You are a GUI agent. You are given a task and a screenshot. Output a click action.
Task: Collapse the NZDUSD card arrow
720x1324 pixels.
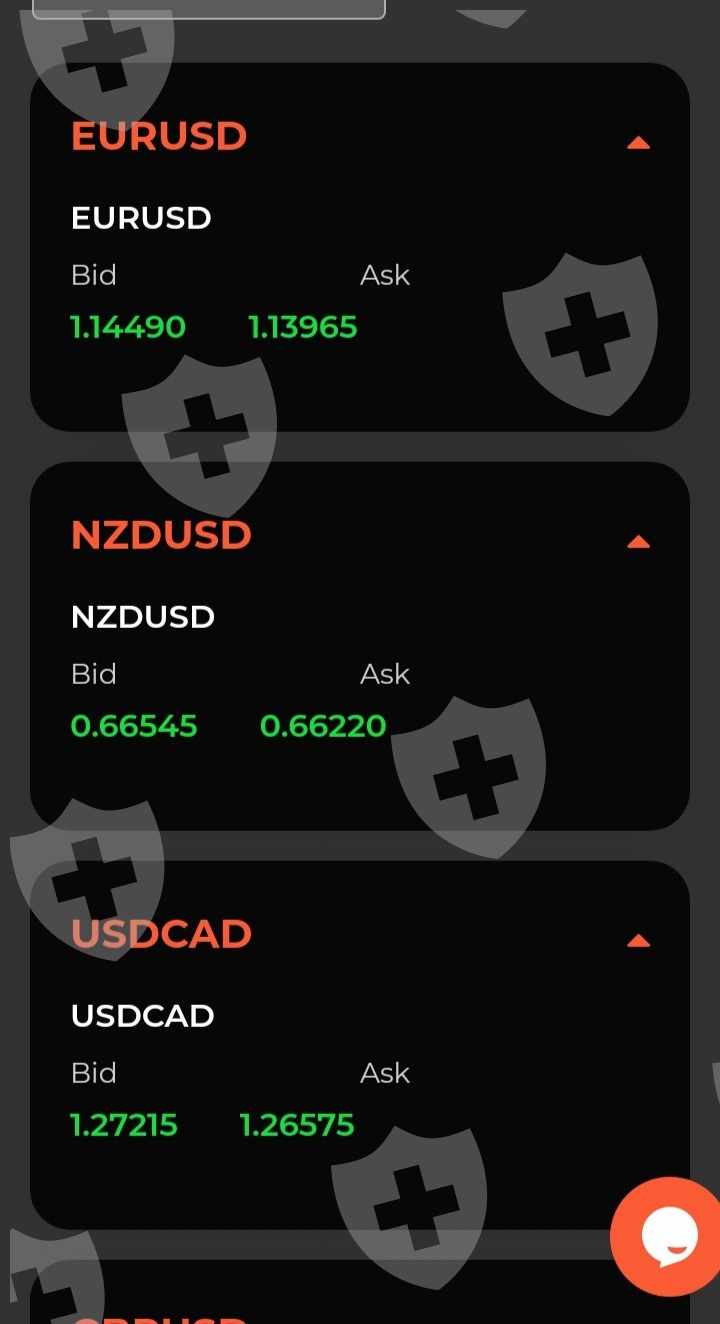coord(638,542)
